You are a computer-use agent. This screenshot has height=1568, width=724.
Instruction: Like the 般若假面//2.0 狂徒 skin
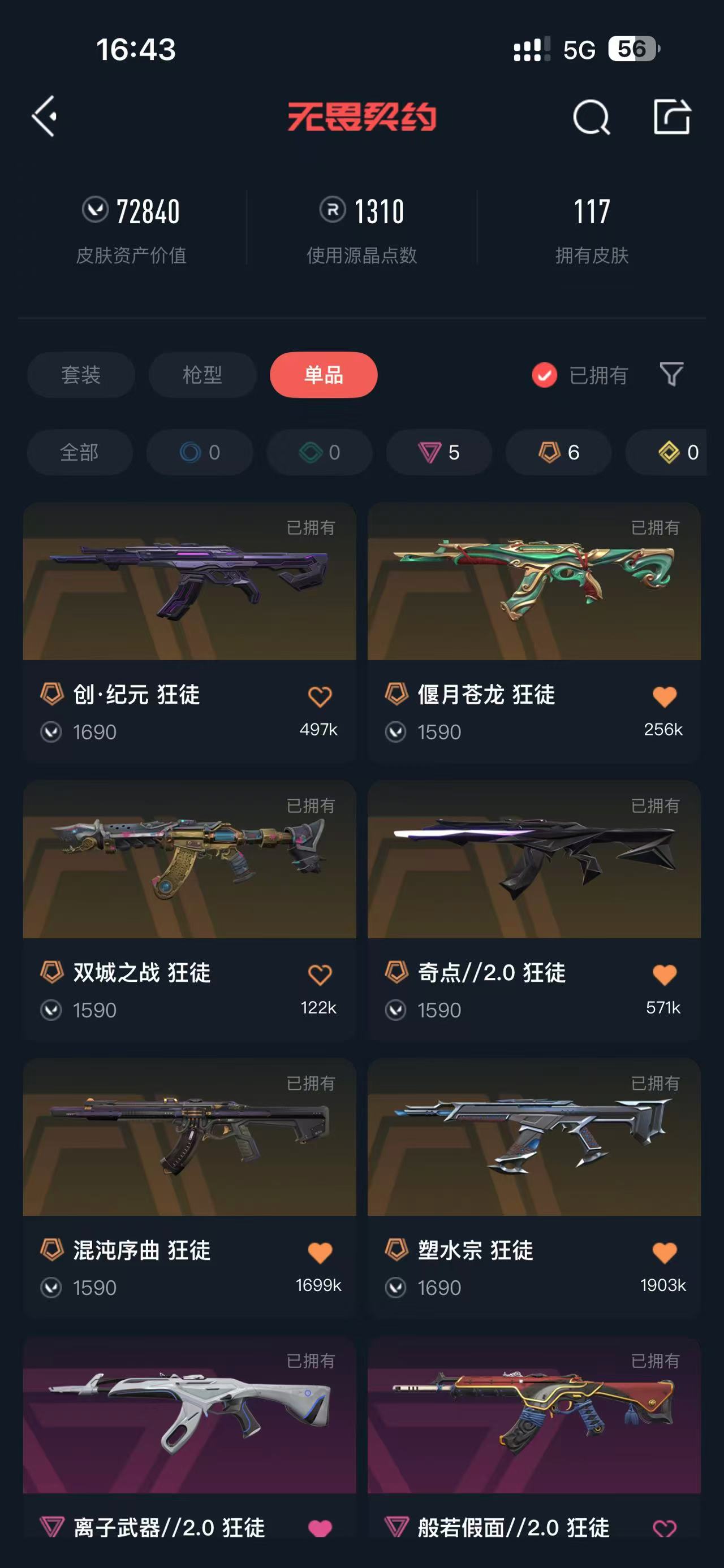tap(664, 1528)
